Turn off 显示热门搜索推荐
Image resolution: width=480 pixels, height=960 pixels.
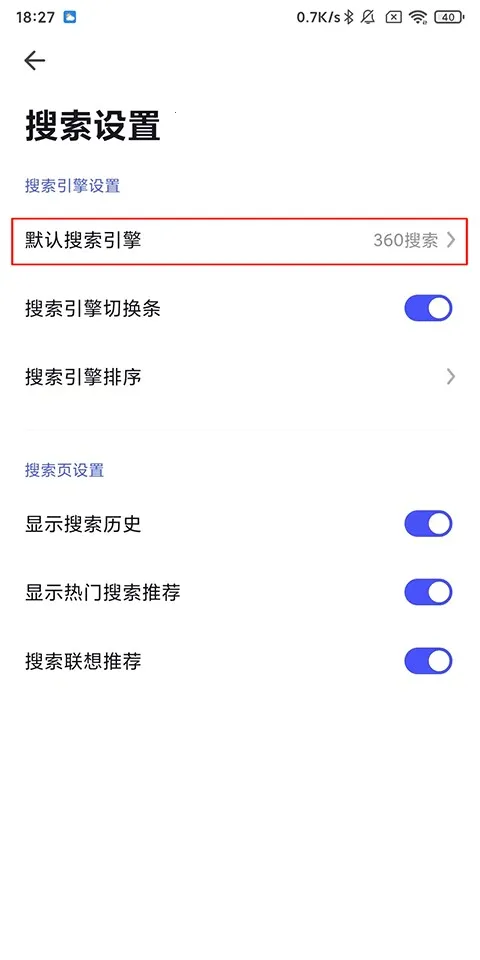428,593
